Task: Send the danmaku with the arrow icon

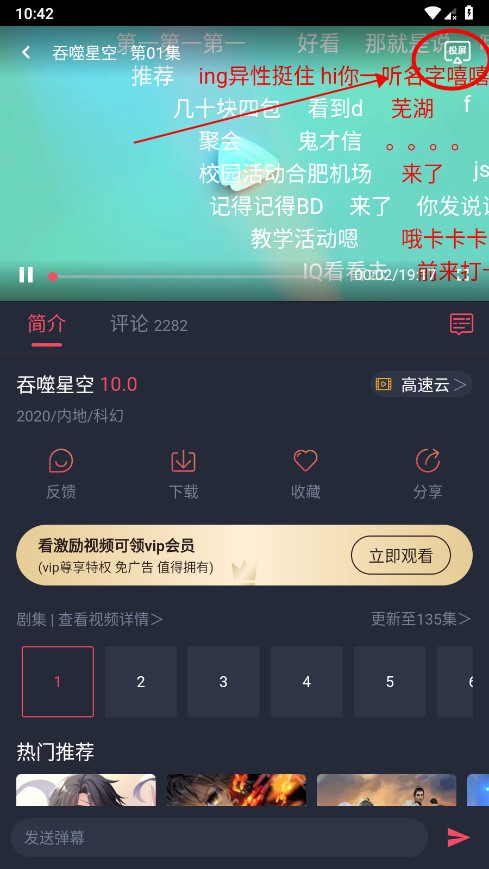Action: pyautogui.click(x=459, y=837)
